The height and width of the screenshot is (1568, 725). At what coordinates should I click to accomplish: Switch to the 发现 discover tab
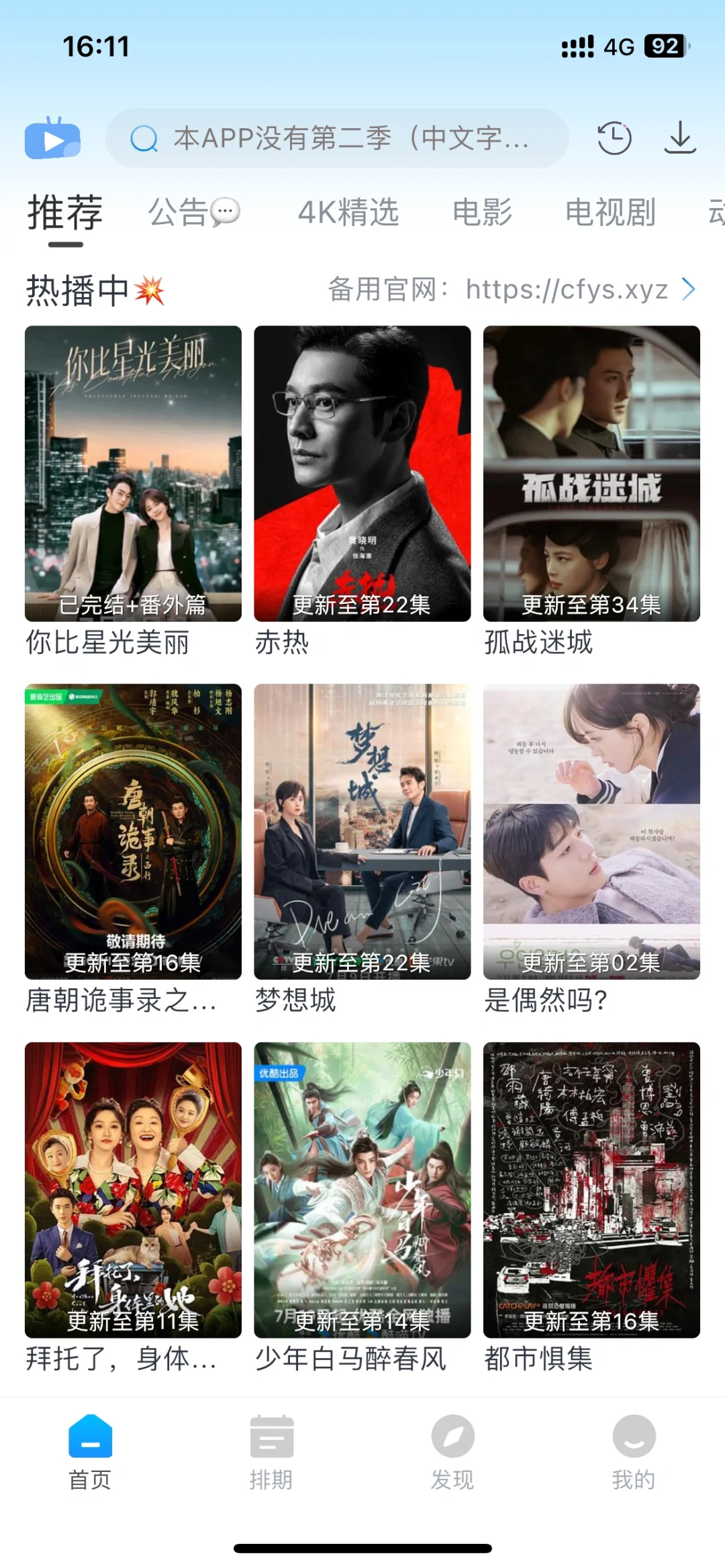(x=452, y=1452)
